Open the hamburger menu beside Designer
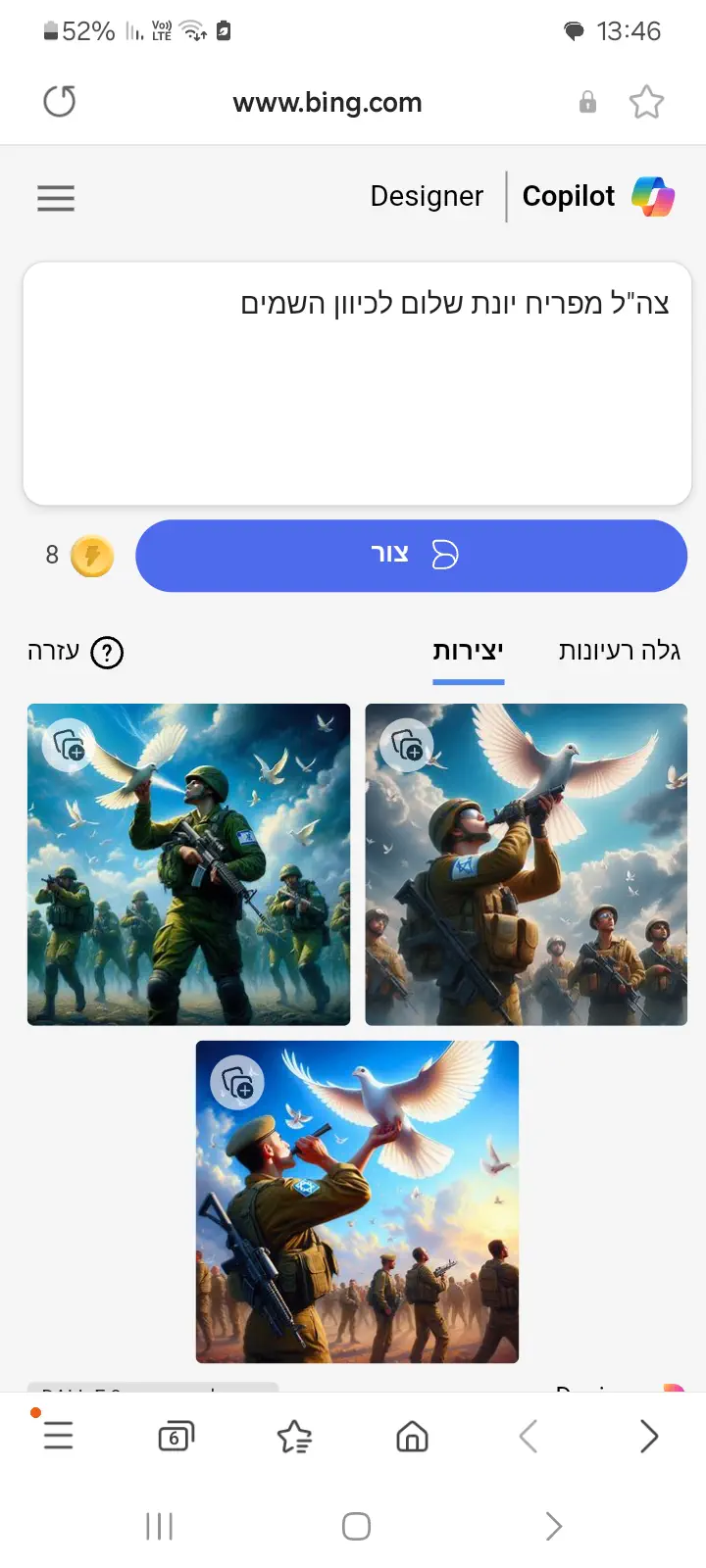 (x=56, y=198)
